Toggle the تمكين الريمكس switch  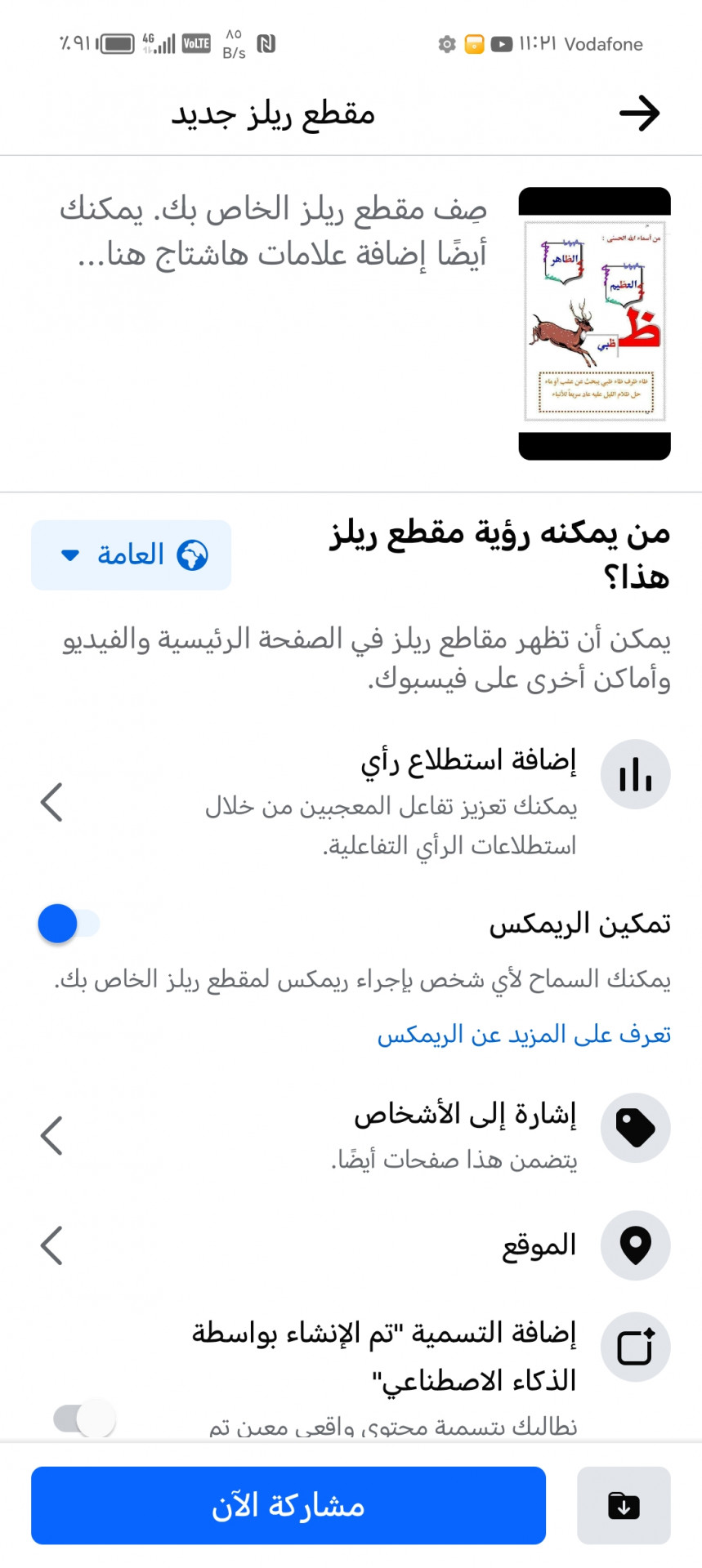(69, 924)
